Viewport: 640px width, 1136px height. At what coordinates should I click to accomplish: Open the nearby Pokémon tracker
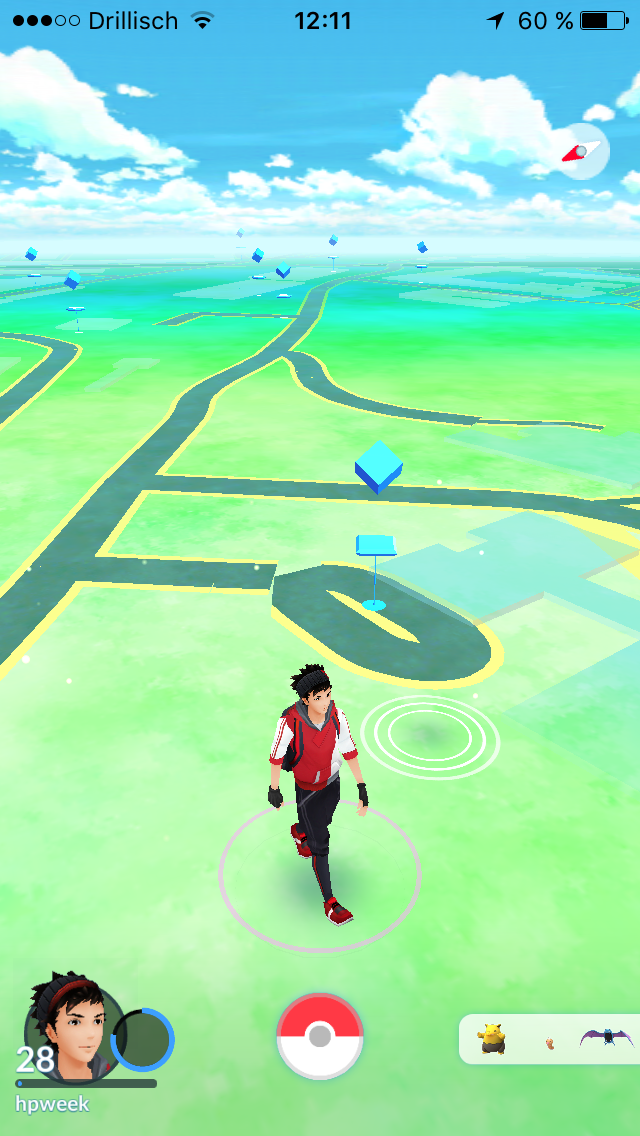550,1039
